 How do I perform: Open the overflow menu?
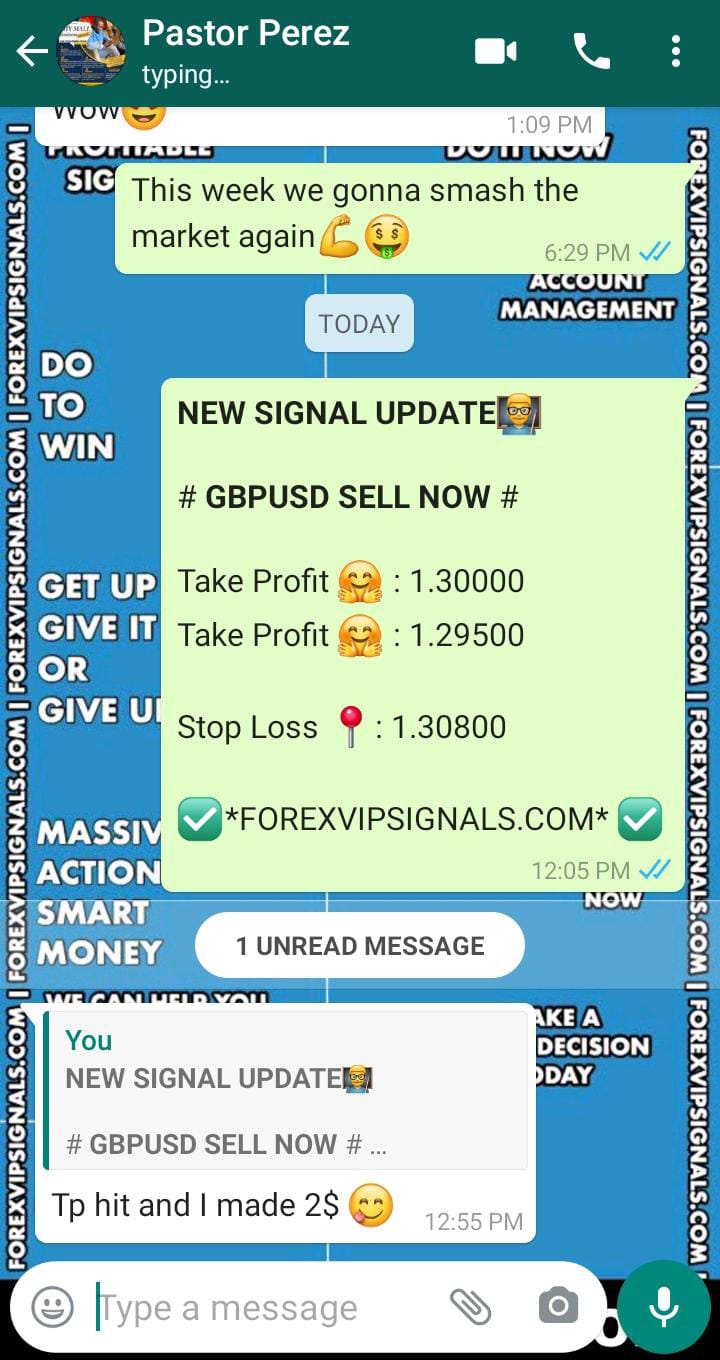click(676, 52)
